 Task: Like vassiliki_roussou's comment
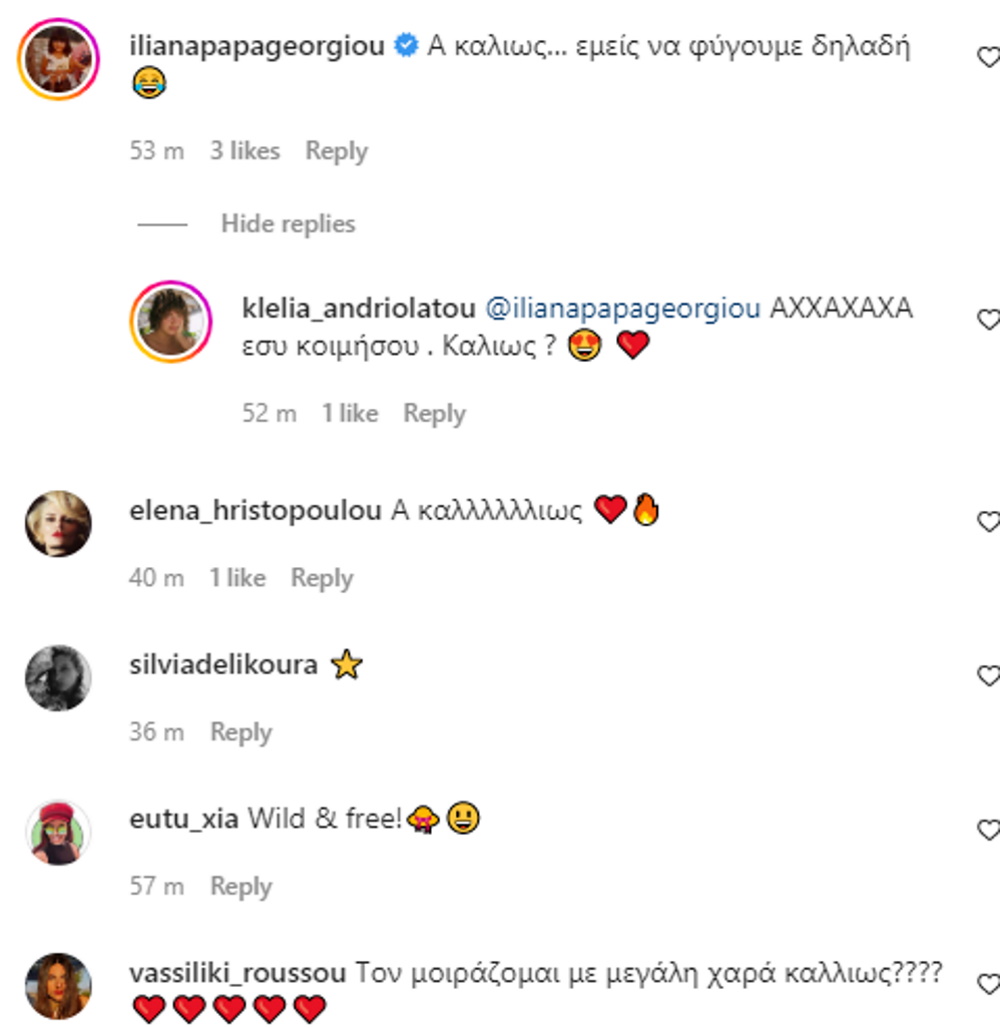coord(988,984)
